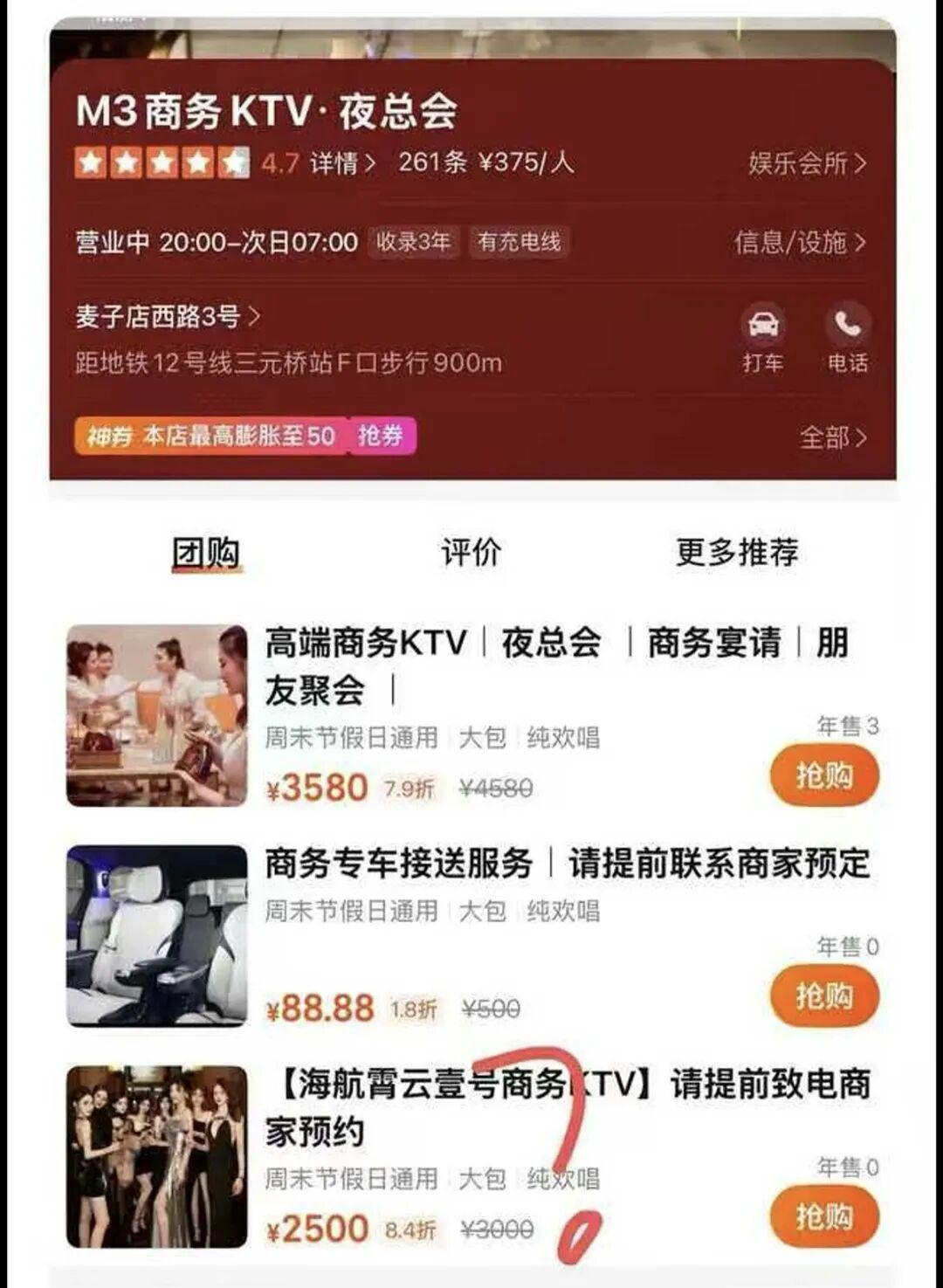Tap 抢购 for the ¥3580 deal
This screenshot has height=1288, width=943.
tap(823, 775)
